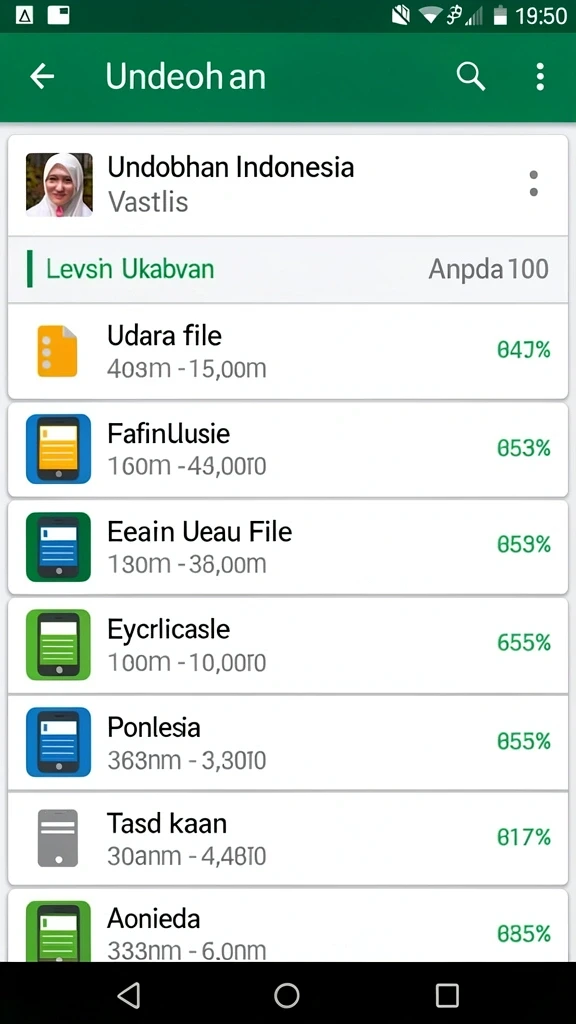Return to the system home screen
576x1024 pixels.
point(287,995)
